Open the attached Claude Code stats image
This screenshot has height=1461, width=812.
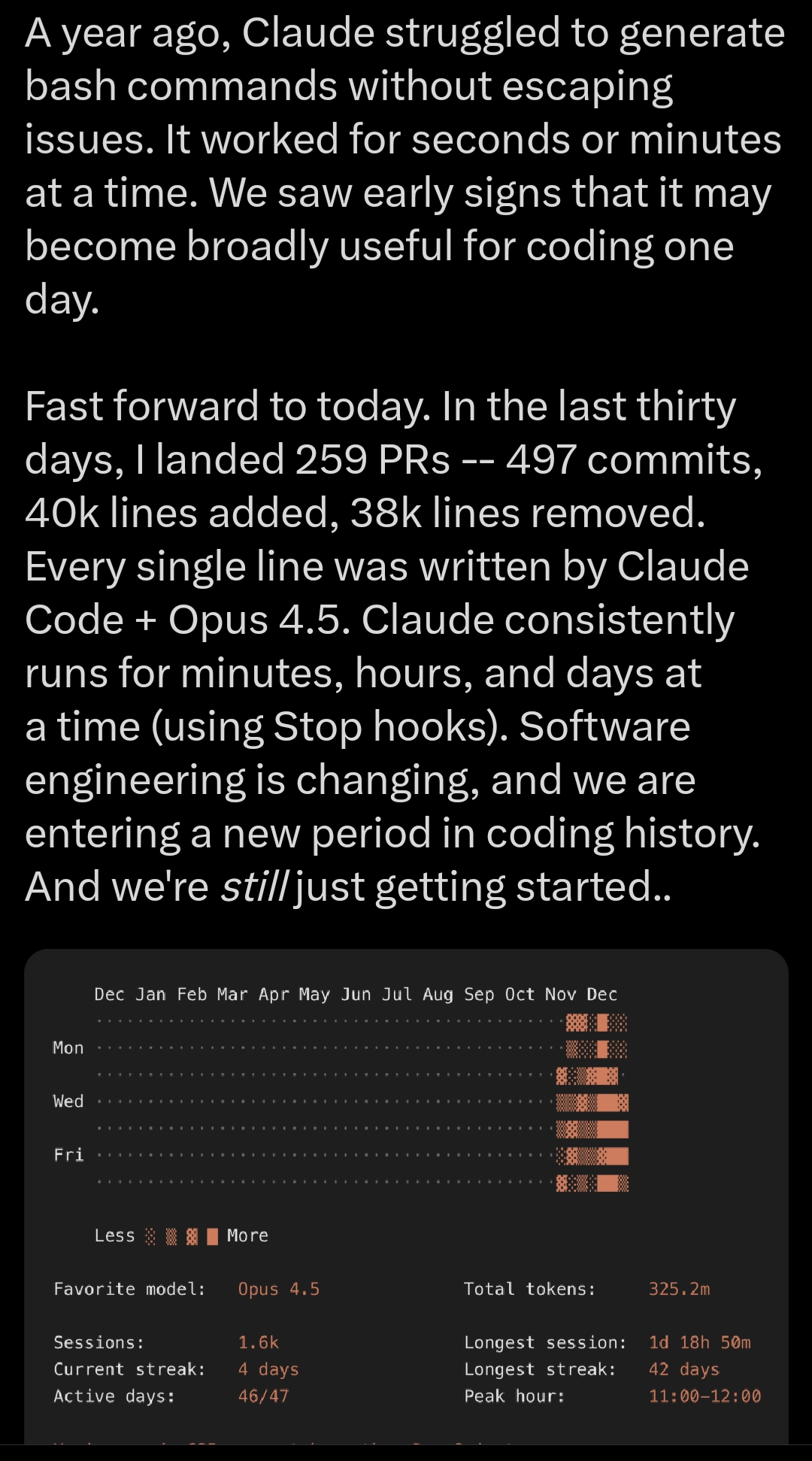(406, 1196)
